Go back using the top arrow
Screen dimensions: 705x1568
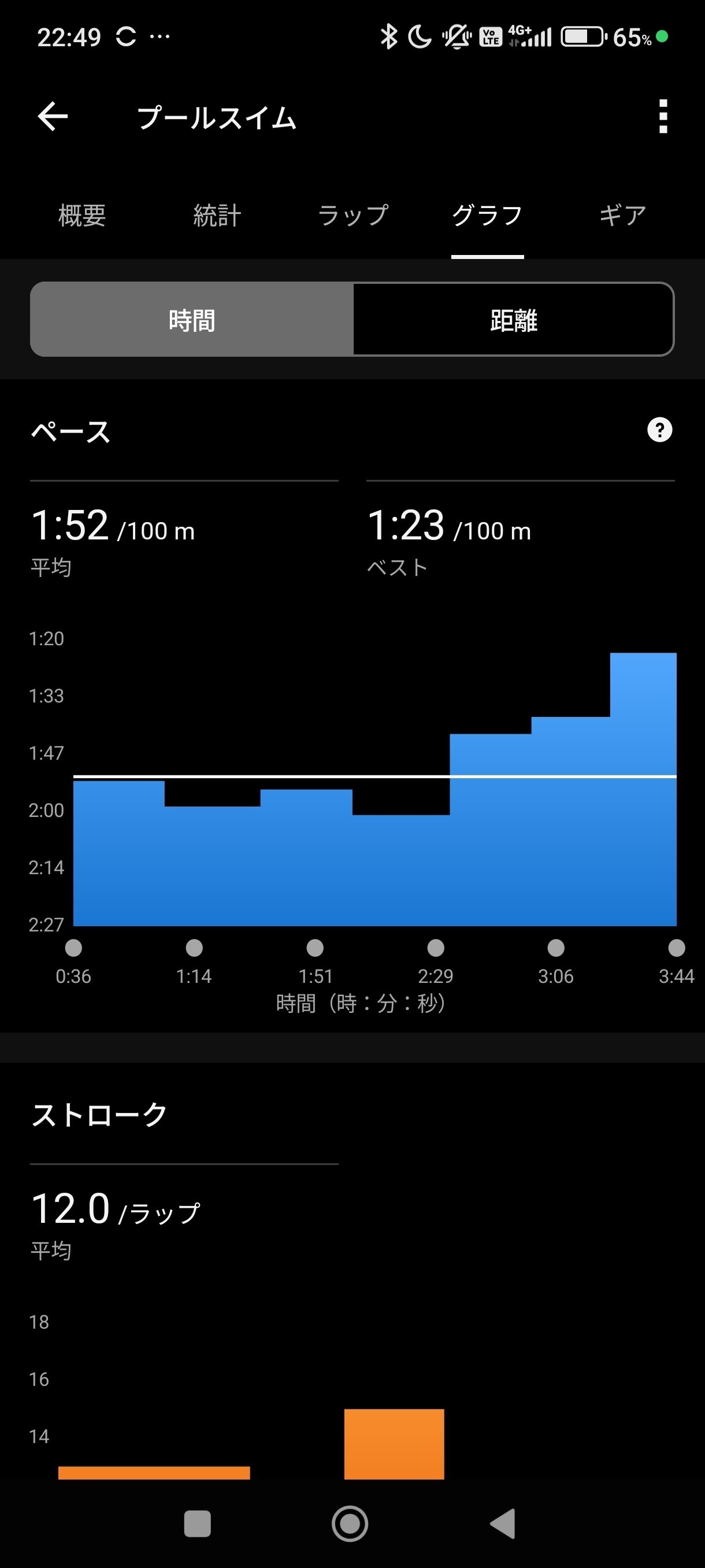(53, 117)
